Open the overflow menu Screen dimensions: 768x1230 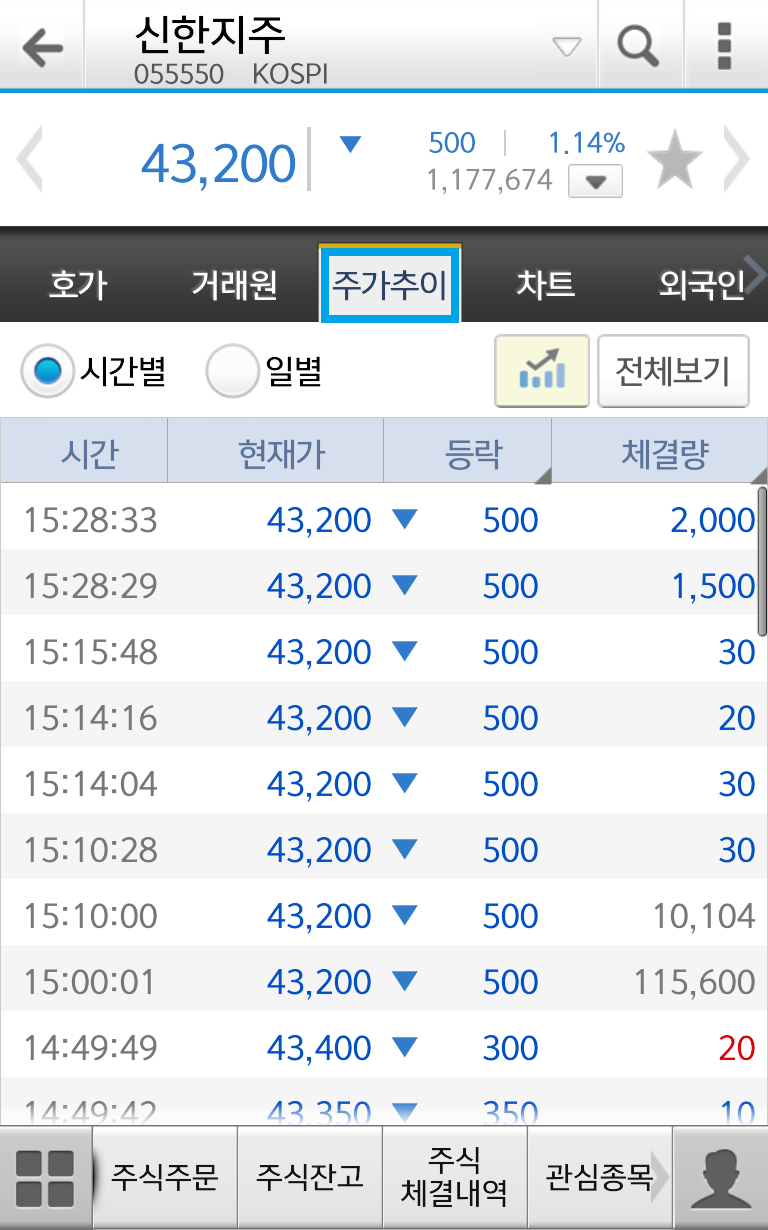tap(725, 46)
